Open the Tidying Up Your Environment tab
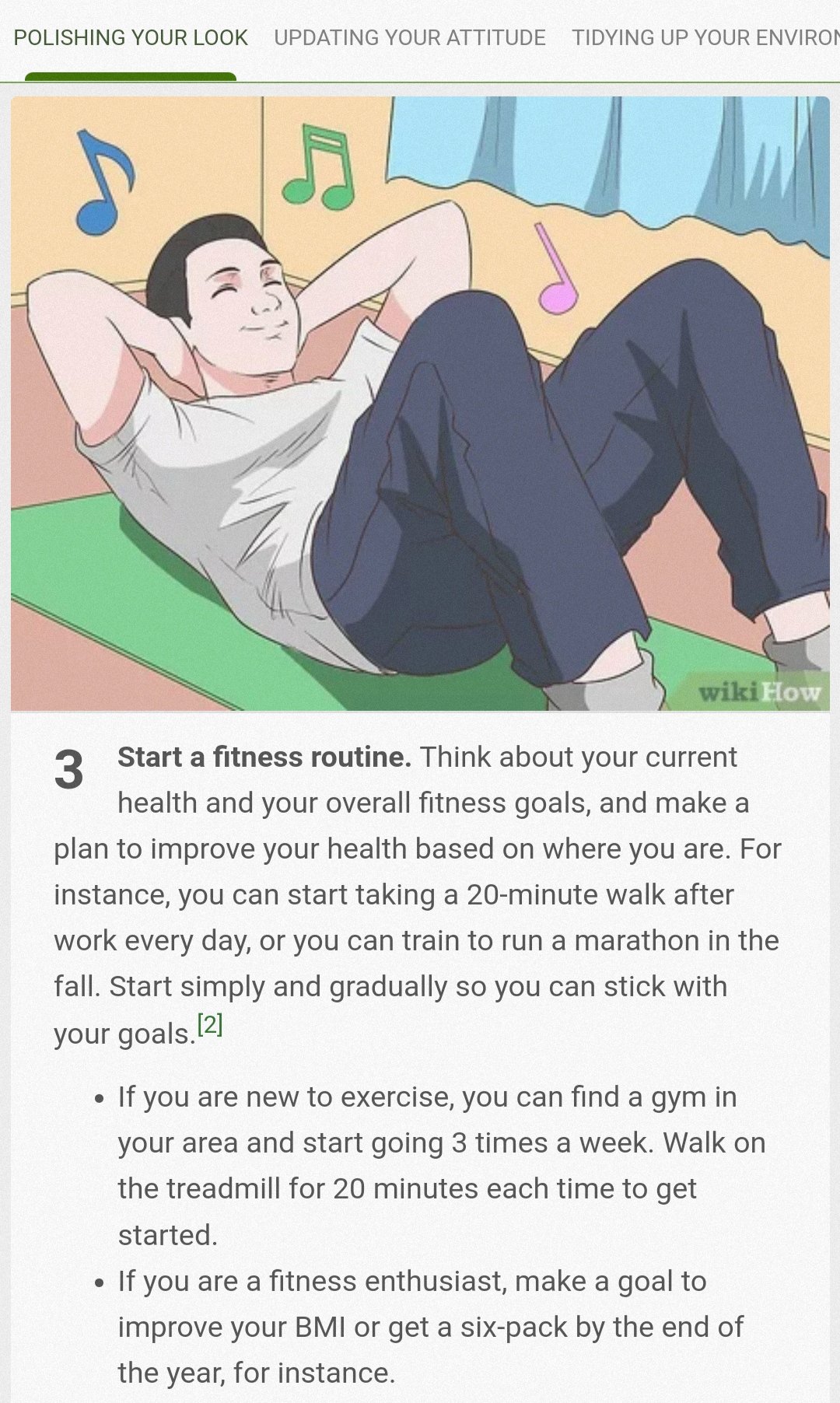Image resolution: width=840 pixels, height=1403 pixels. point(705,37)
